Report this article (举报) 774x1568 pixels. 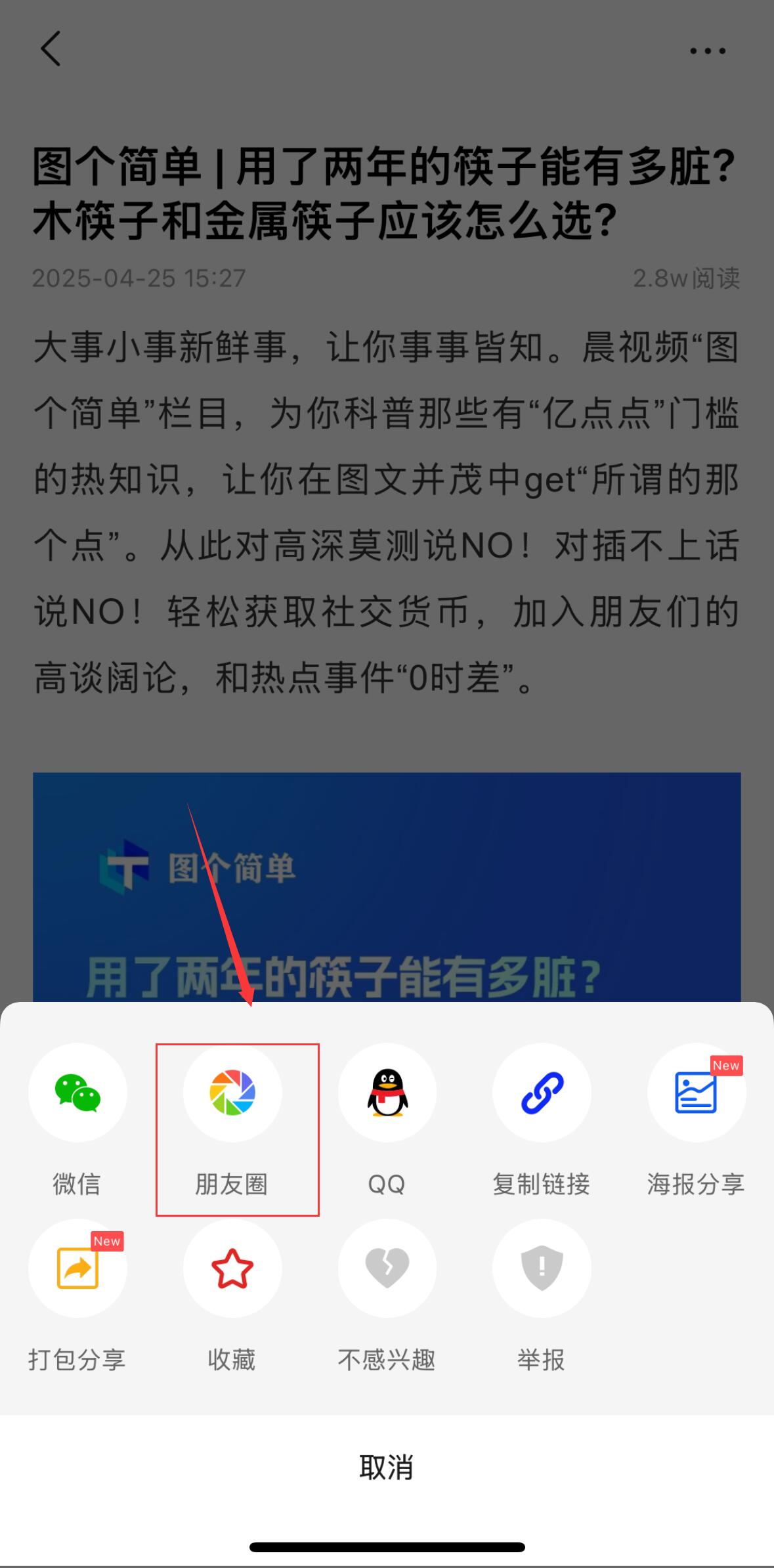click(x=542, y=1269)
